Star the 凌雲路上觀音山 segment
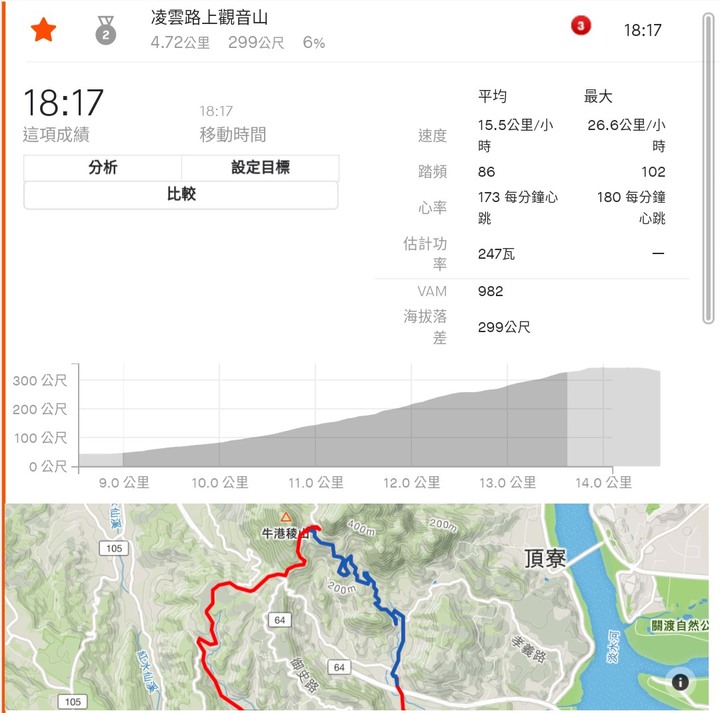Viewport: 720px width, 713px height. (x=43, y=29)
